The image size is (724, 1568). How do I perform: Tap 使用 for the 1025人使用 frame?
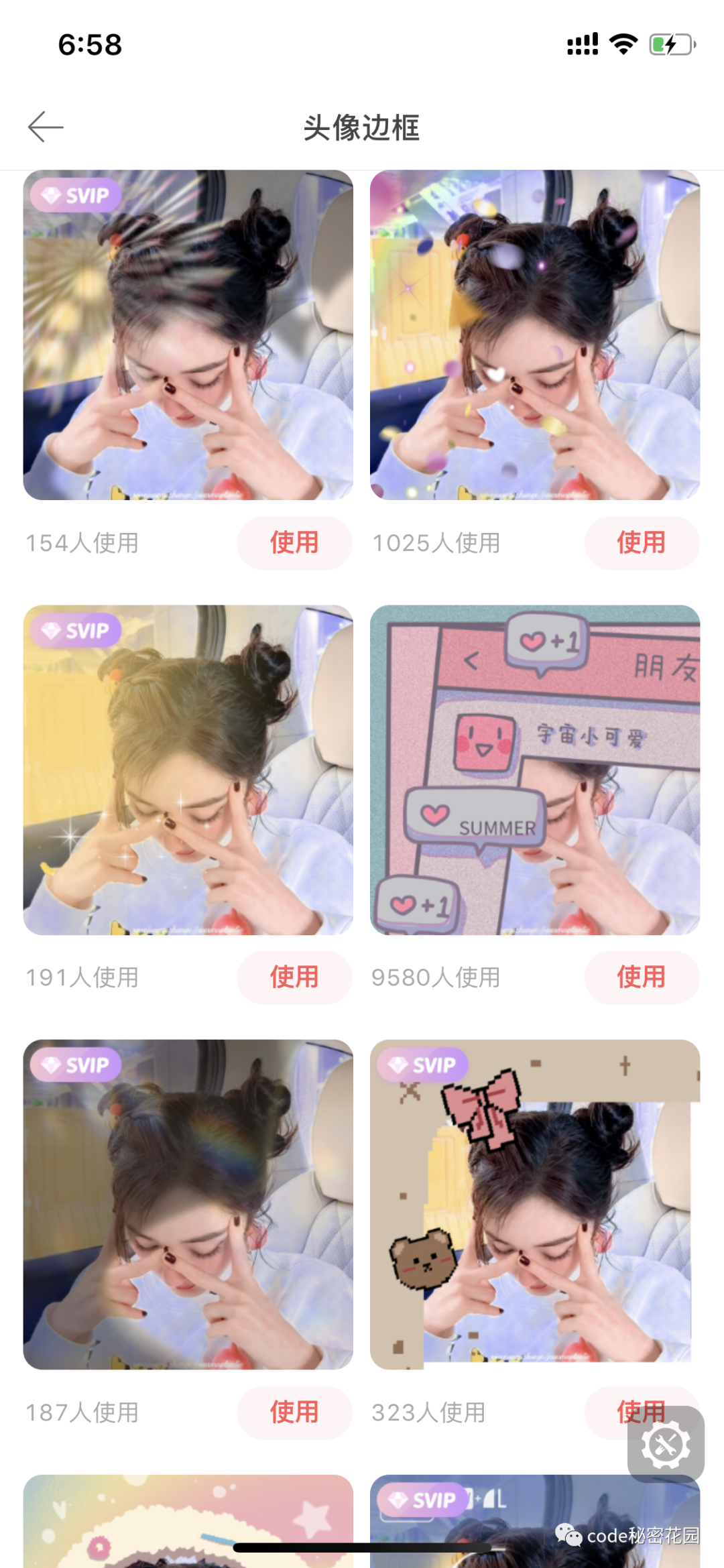click(x=641, y=544)
